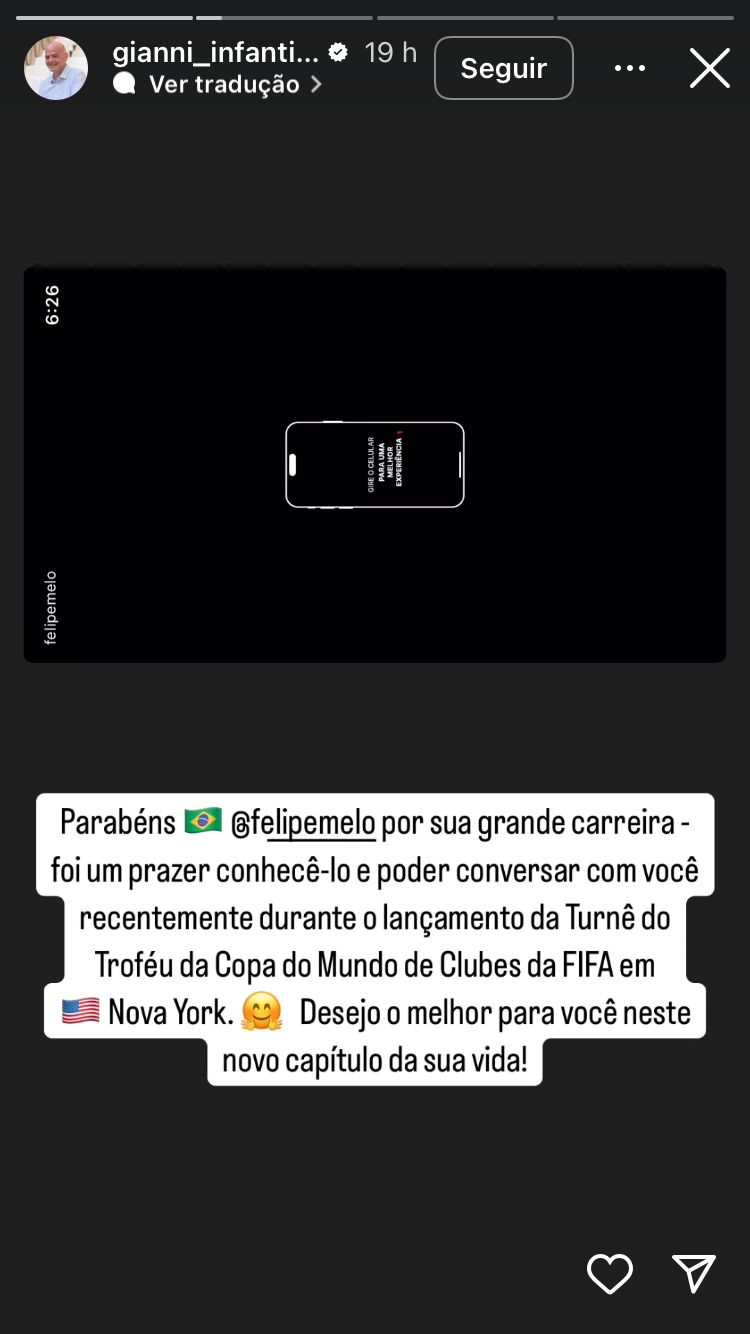Viewport: 750px width, 1334px height.
Task: Close the story viewer
Action: 710,68
